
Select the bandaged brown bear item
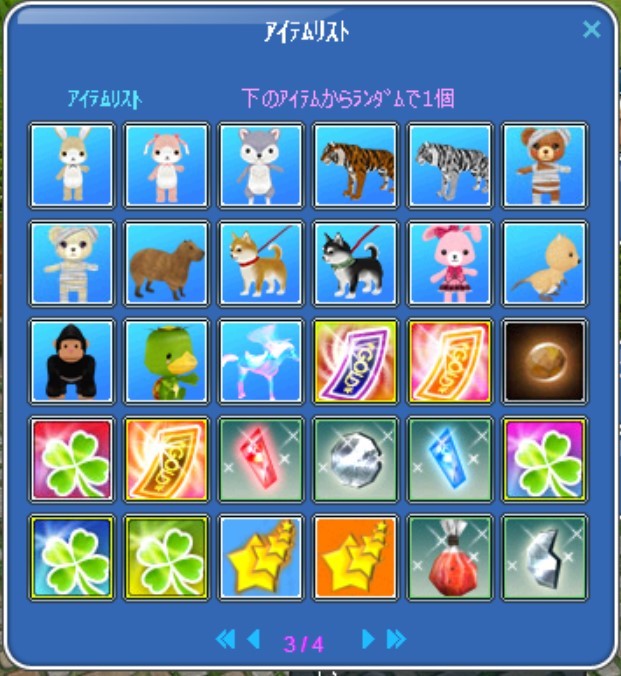point(545,165)
